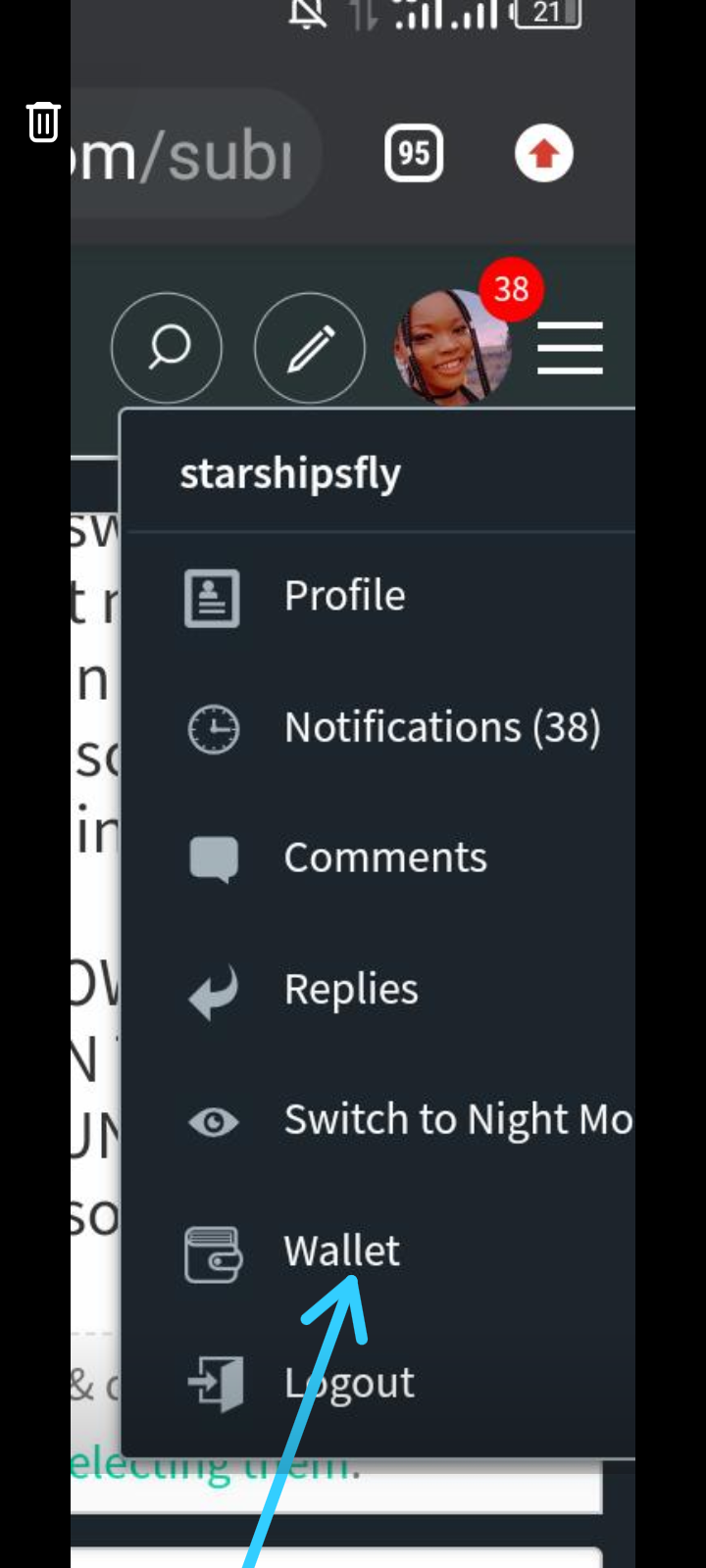Close the hamburger menu
The height and width of the screenshot is (1568, 706).
click(x=570, y=348)
